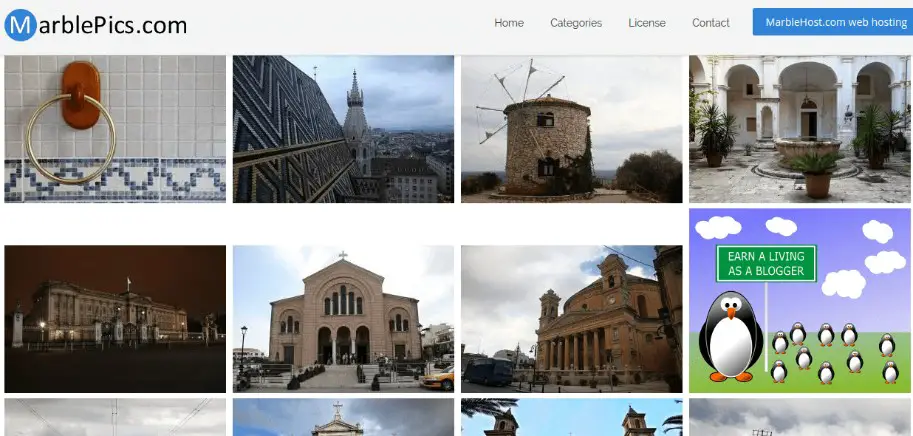Open the towel ring on tiles photo
Viewport: 913px width, 436px height.
115,129
